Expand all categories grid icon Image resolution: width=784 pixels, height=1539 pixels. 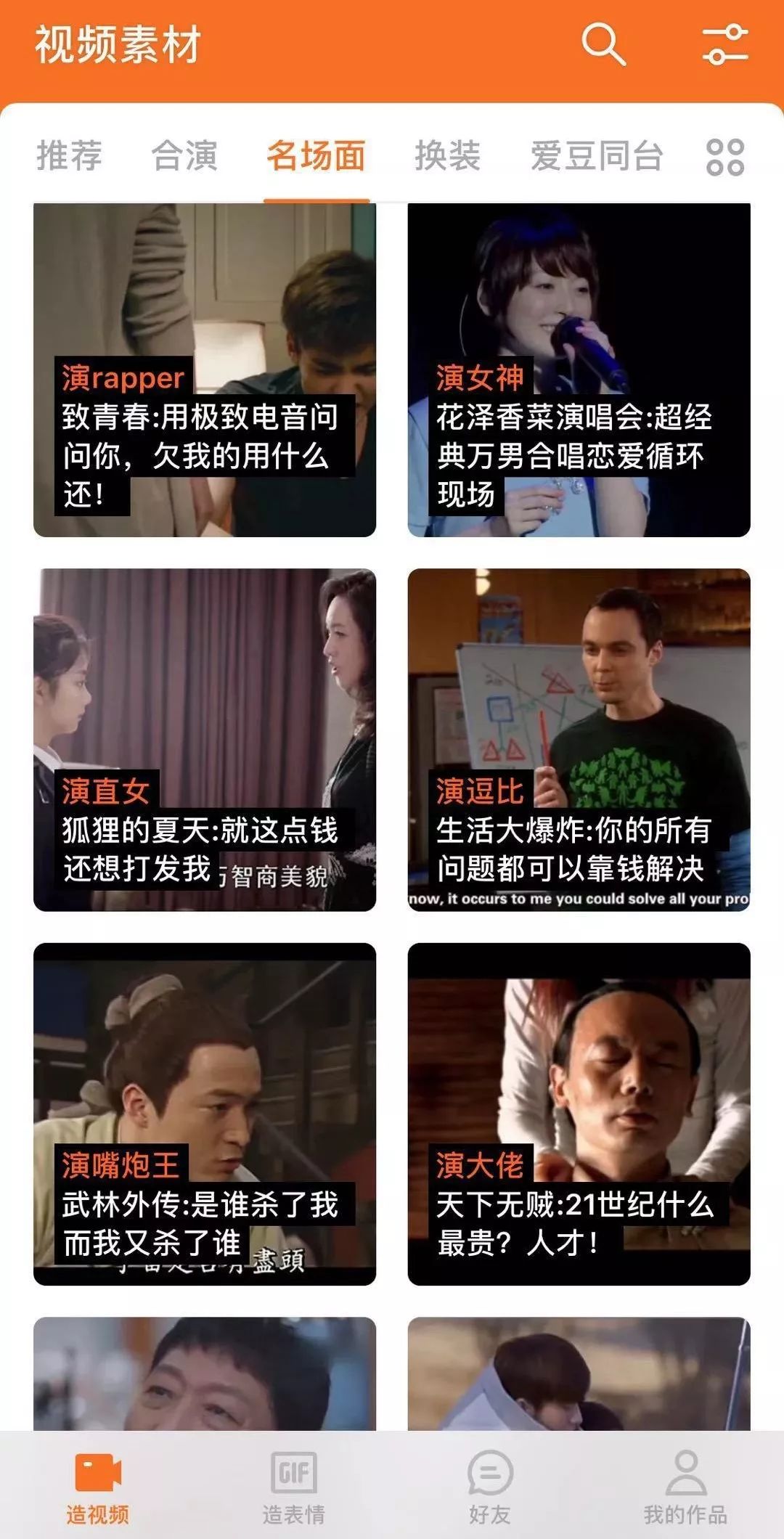[x=724, y=157]
